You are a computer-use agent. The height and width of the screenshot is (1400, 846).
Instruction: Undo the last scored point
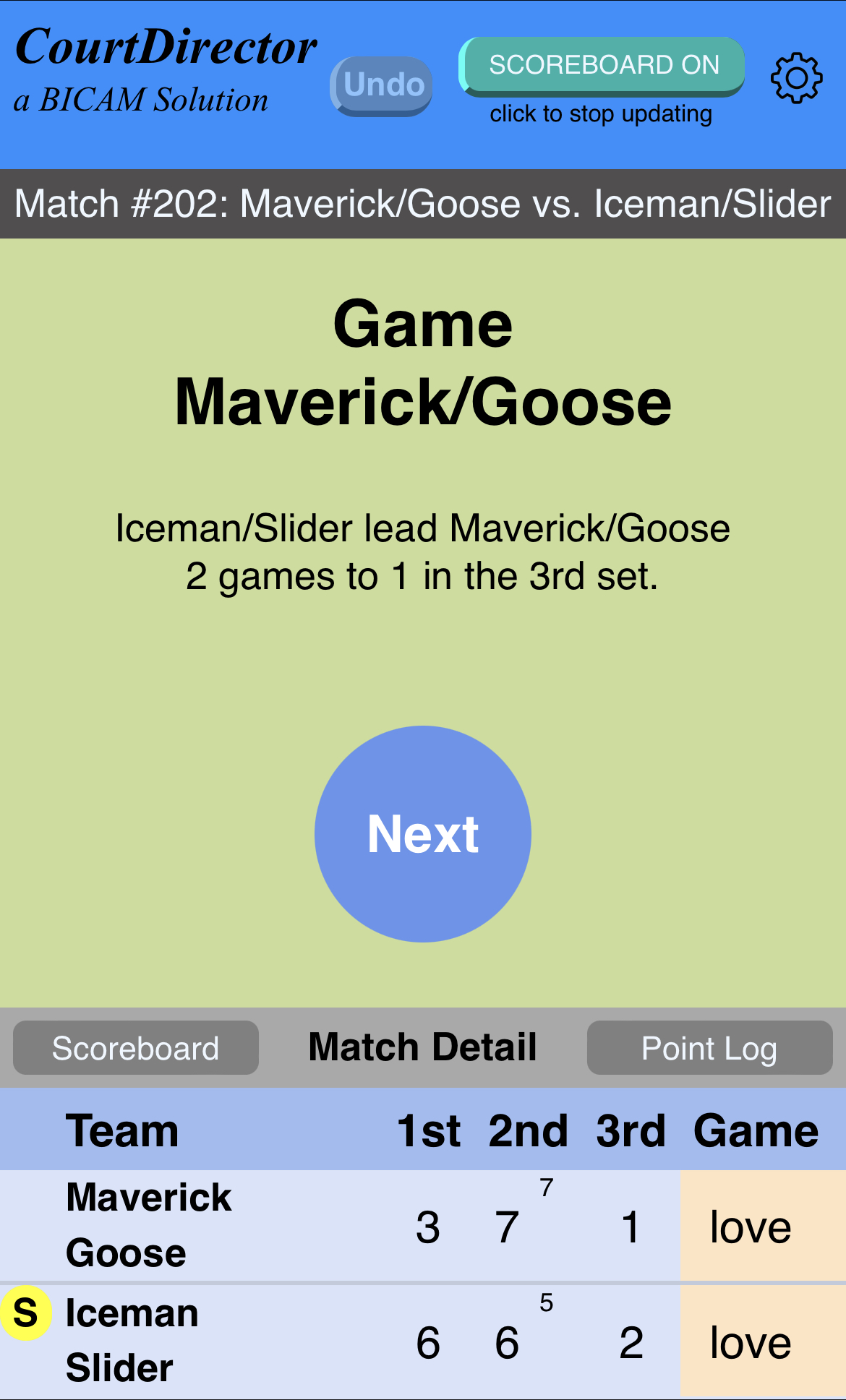click(382, 85)
